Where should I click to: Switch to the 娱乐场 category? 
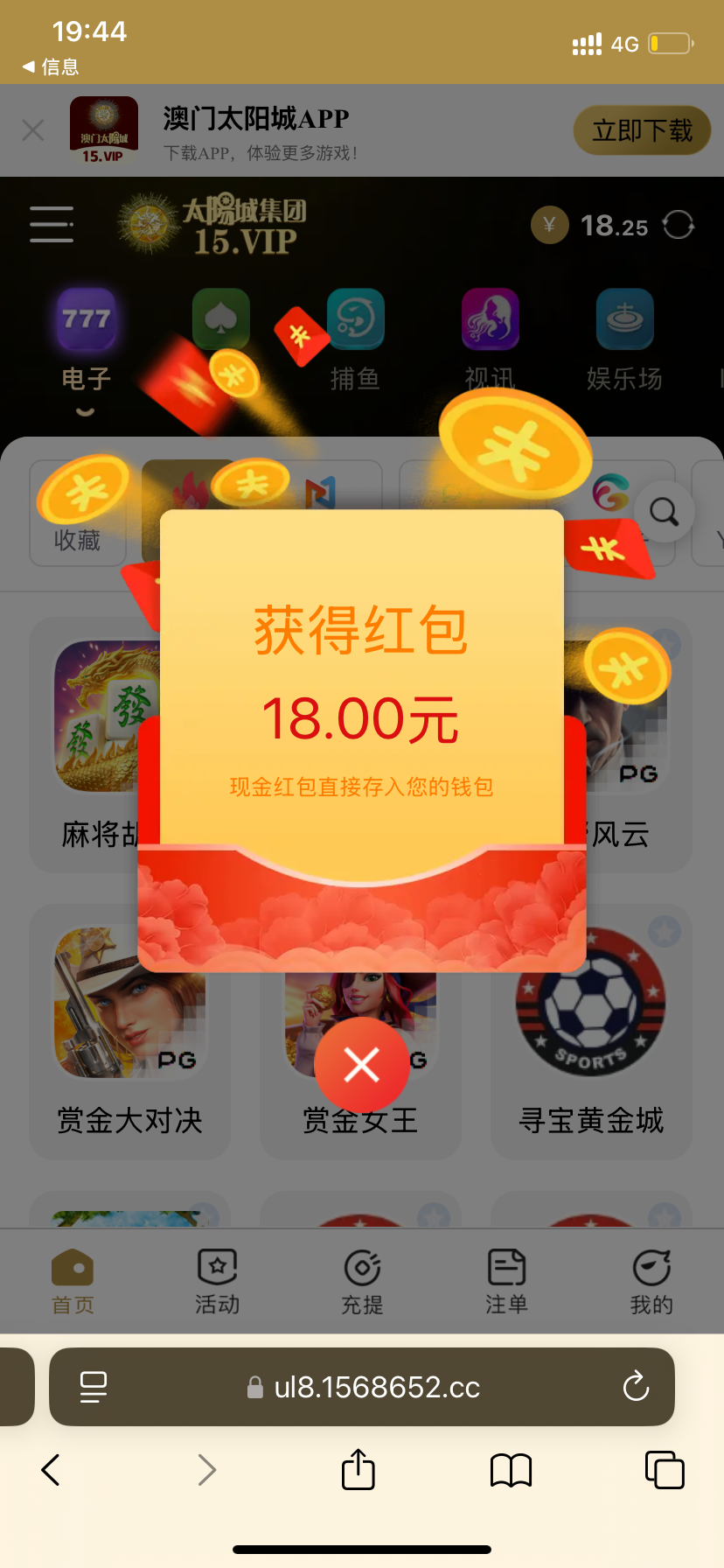[x=624, y=339]
